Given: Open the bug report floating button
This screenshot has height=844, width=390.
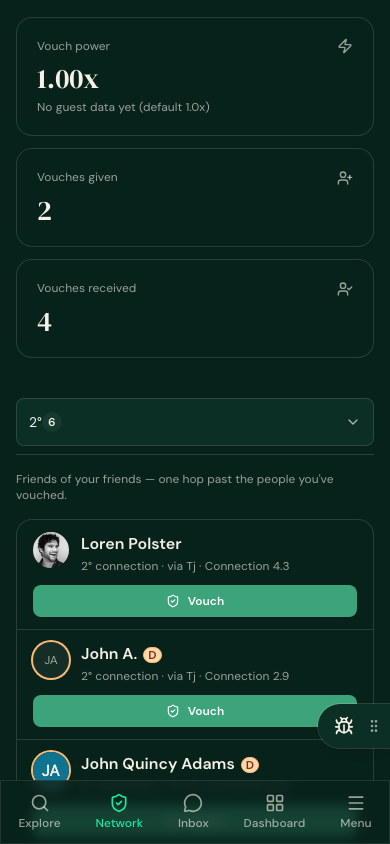Looking at the screenshot, I should pyautogui.click(x=344, y=726).
